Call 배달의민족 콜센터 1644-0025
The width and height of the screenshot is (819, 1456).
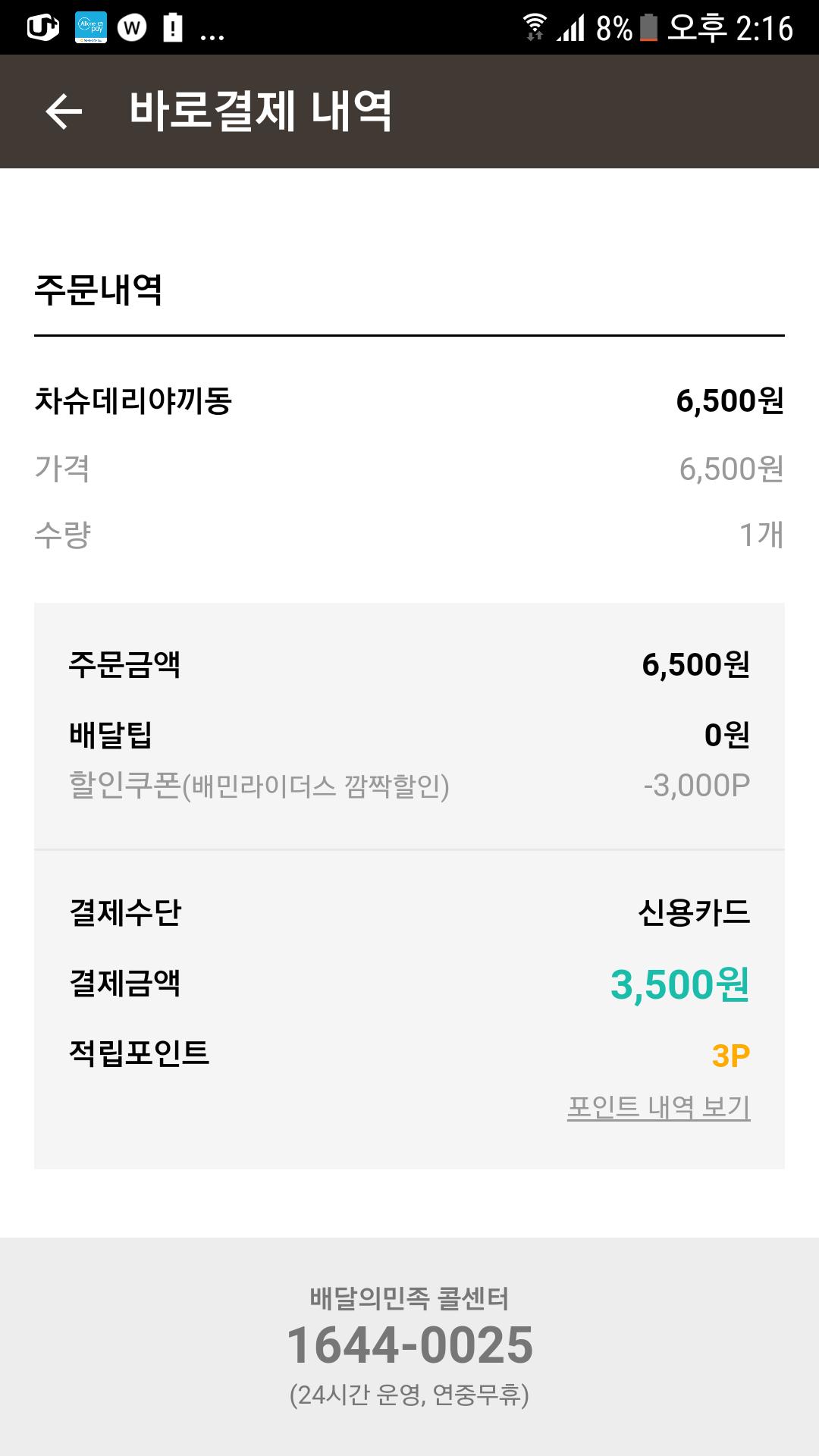[409, 1345]
